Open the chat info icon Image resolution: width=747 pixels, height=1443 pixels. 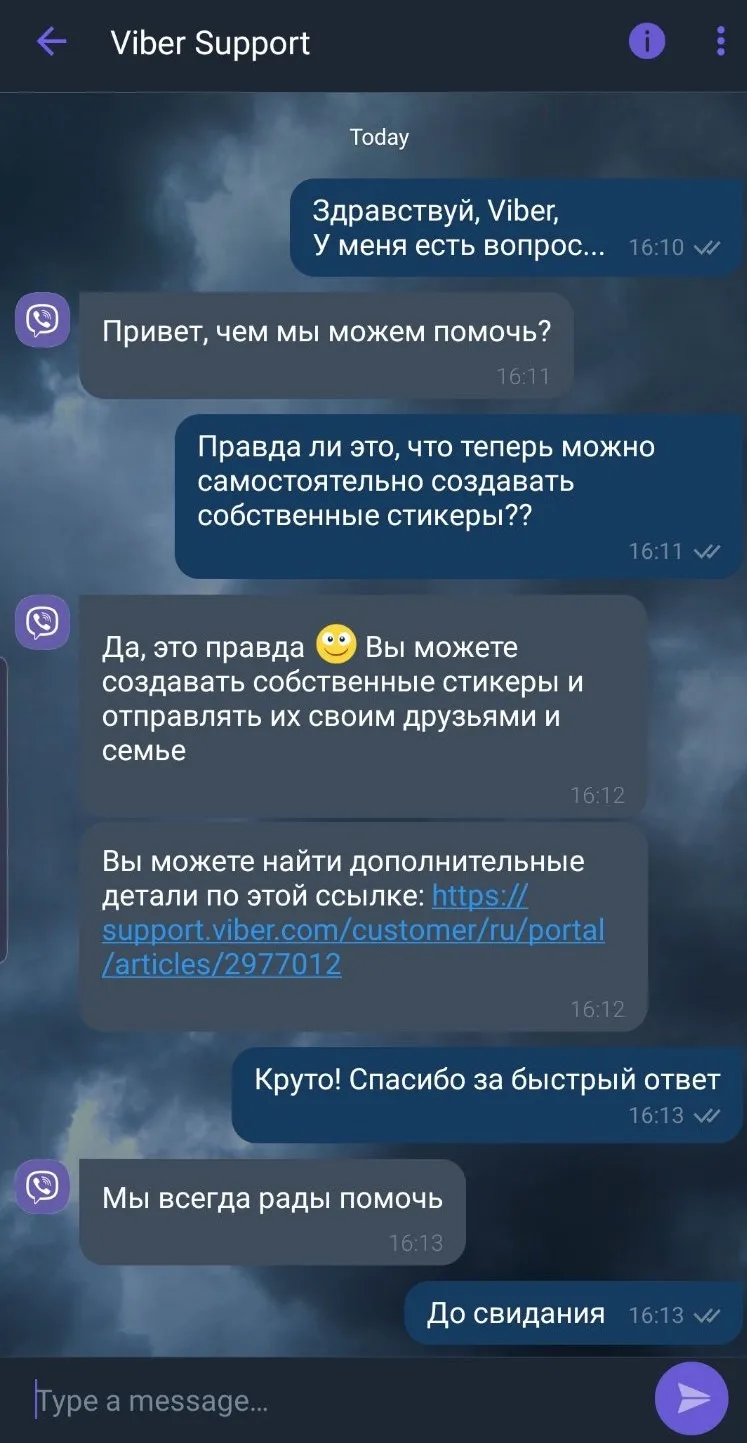coord(647,41)
